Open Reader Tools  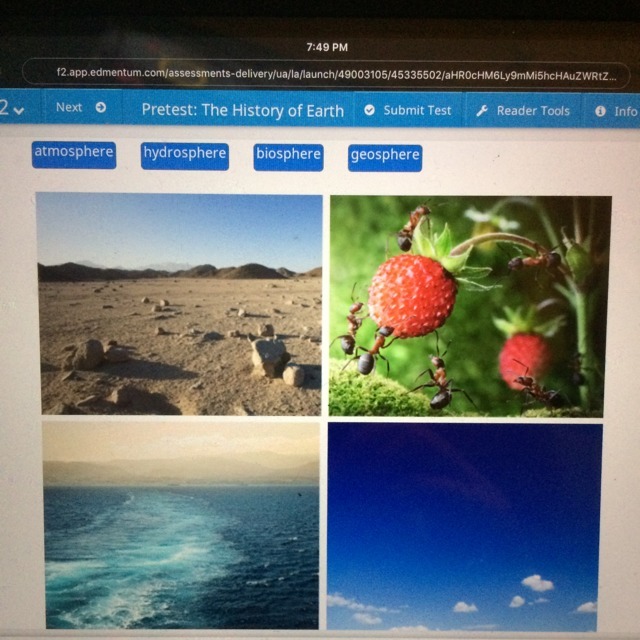(x=523, y=111)
